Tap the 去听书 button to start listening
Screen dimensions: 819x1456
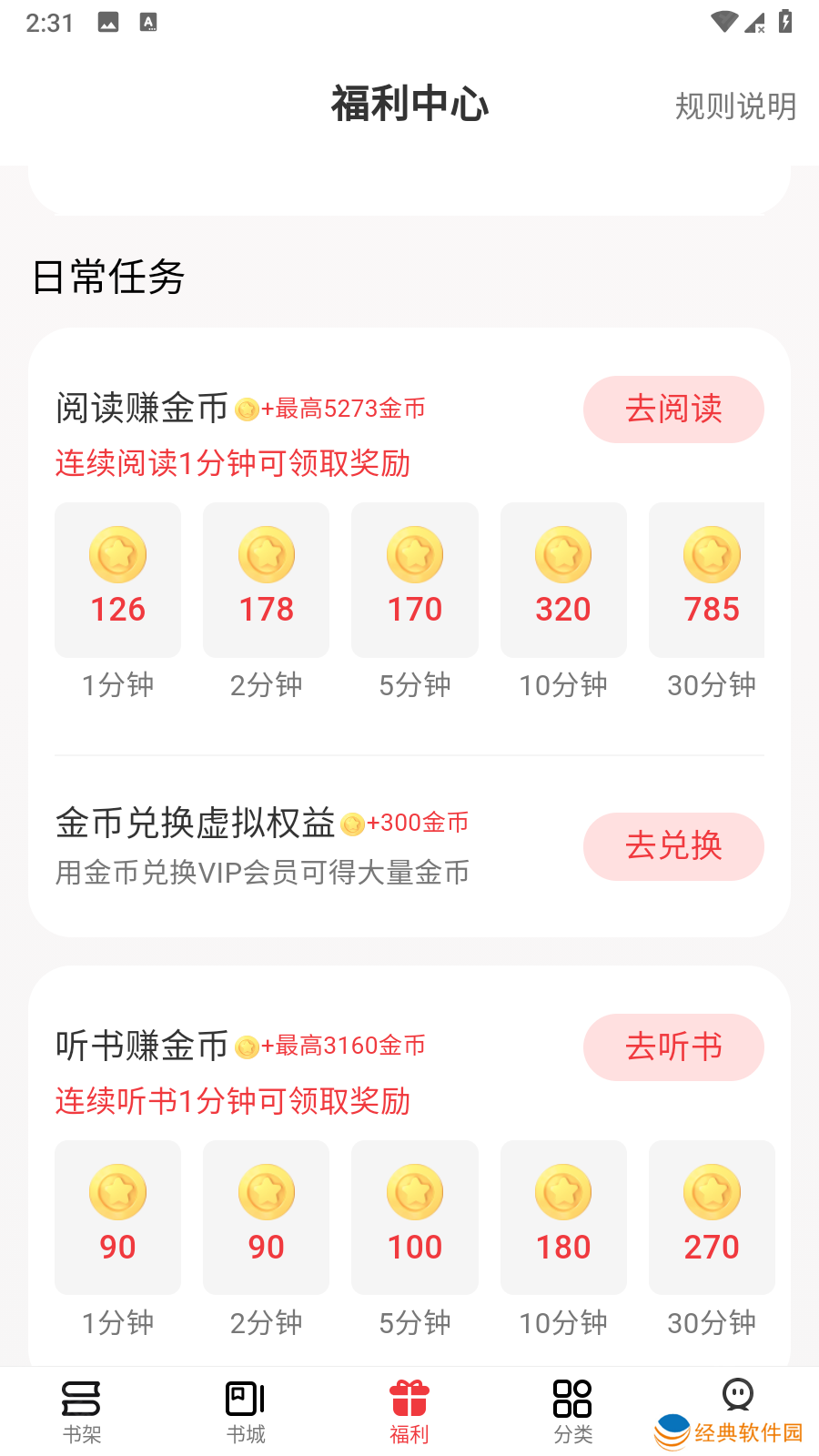pyautogui.click(x=673, y=1047)
